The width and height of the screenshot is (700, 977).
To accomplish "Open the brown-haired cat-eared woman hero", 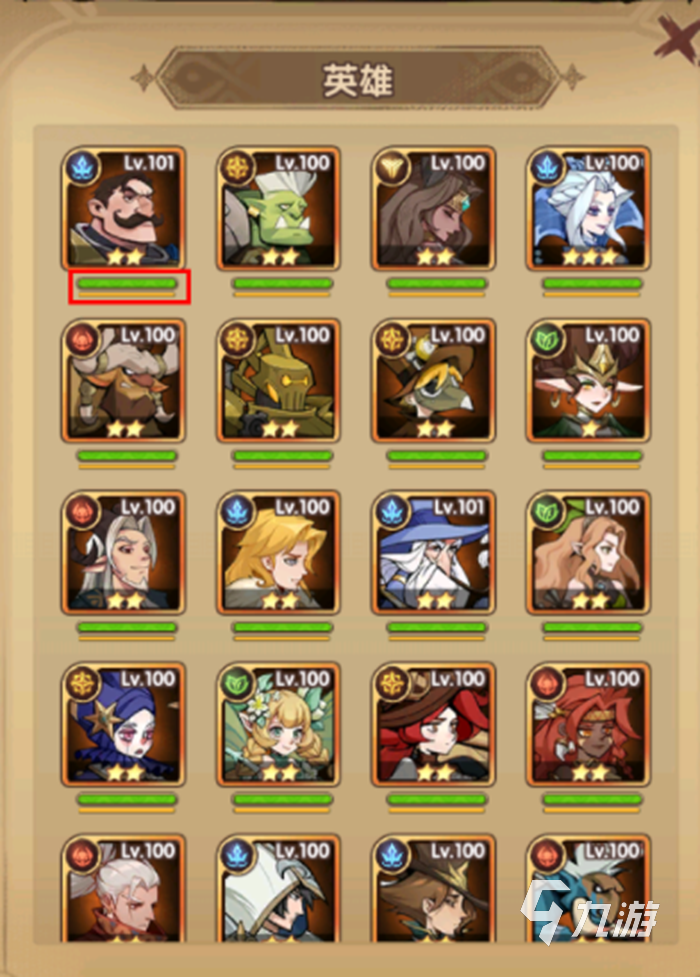I will 436,208.
